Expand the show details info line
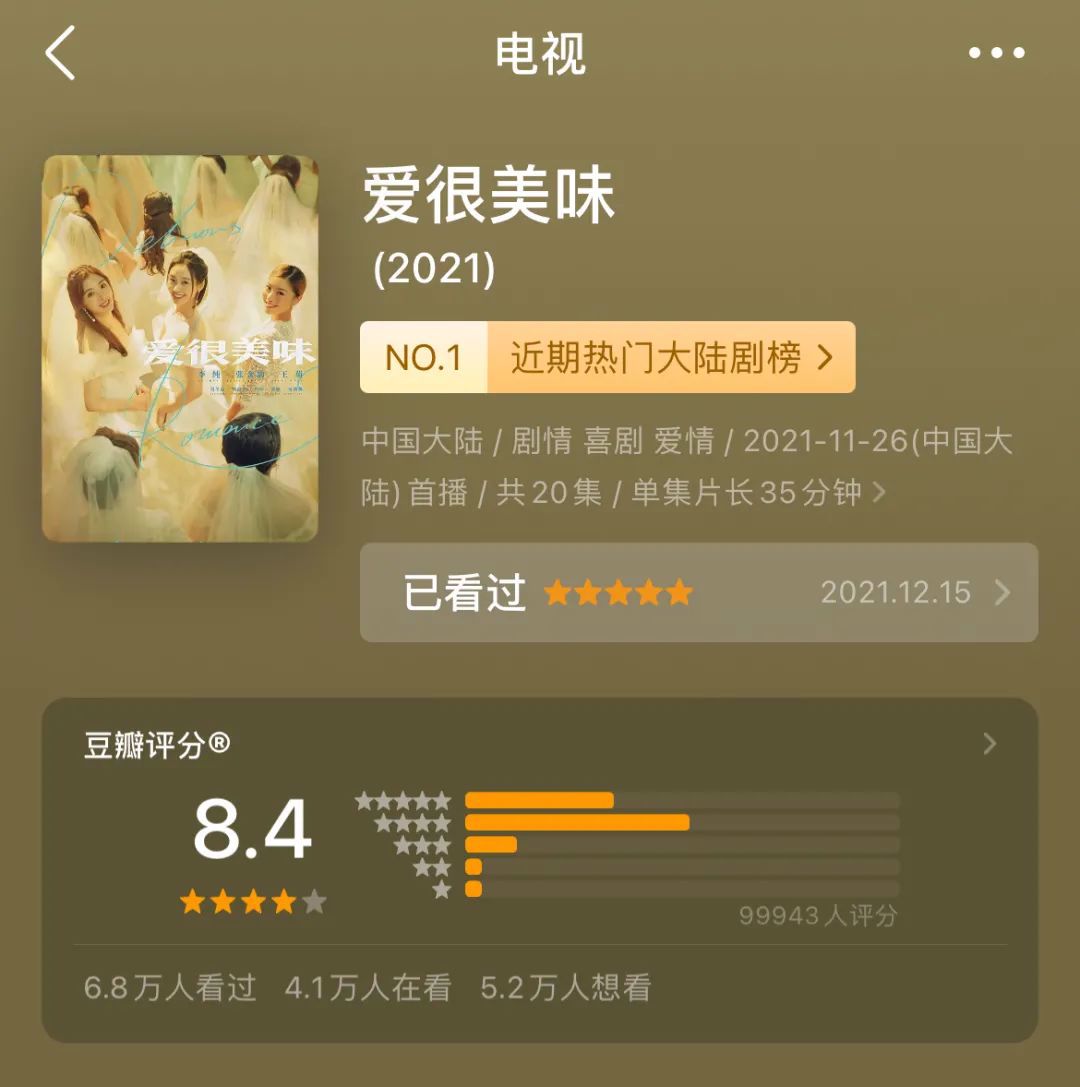Image resolution: width=1080 pixels, height=1087 pixels. coord(878,492)
